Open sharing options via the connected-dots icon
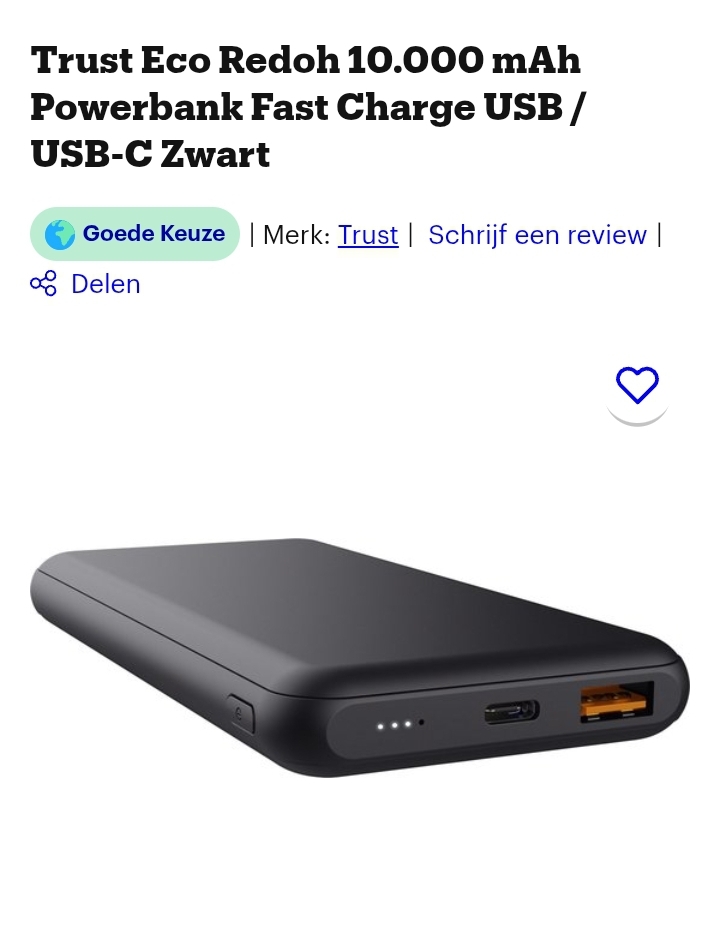720x937 pixels. click(x=43, y=284)
